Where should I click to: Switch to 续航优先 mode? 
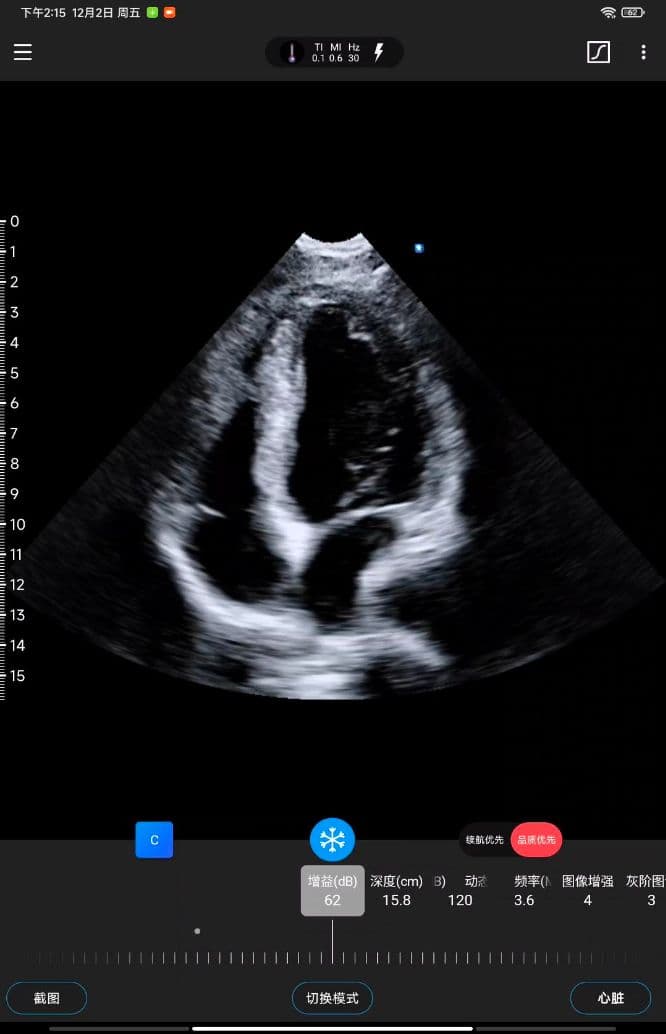click(485, 840)
